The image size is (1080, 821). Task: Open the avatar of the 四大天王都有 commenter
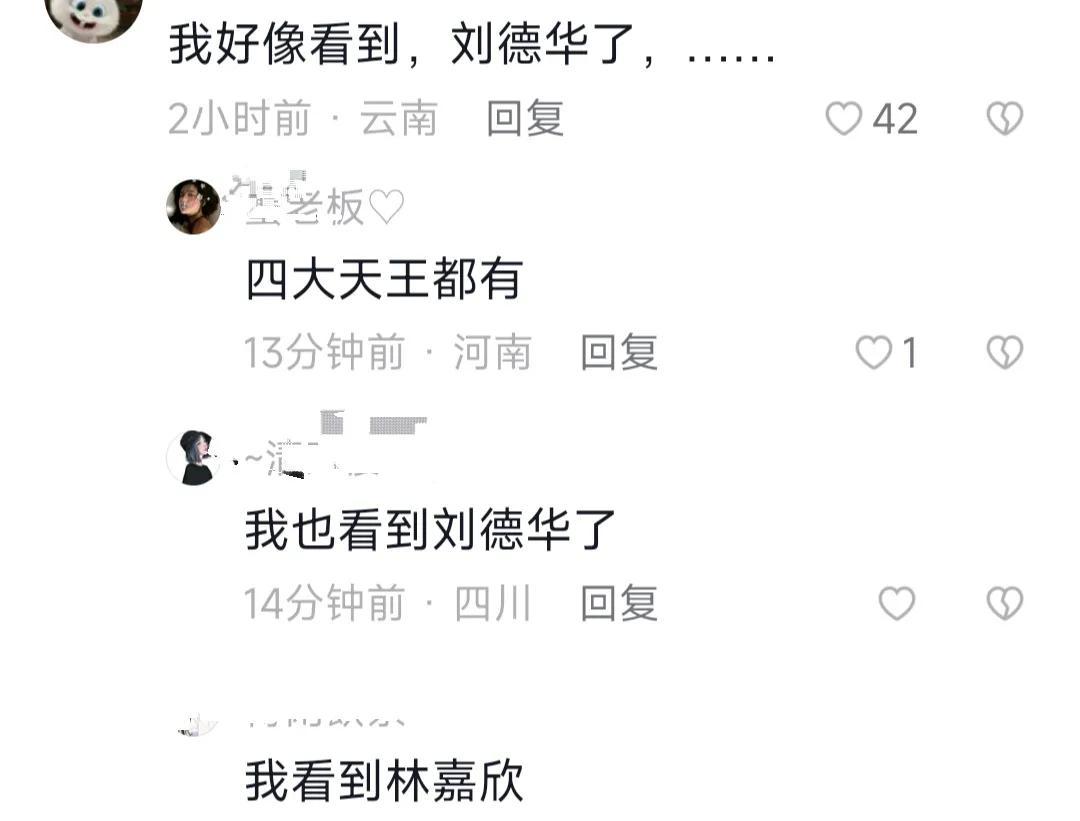click(x=193, y=207)
